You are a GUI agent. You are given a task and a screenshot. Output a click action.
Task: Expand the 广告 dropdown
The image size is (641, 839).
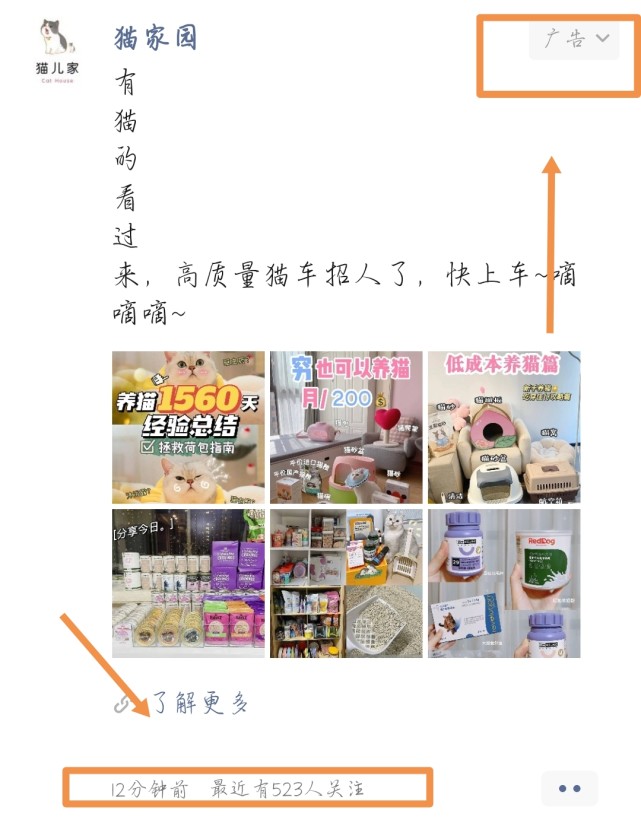coord(575,39)
